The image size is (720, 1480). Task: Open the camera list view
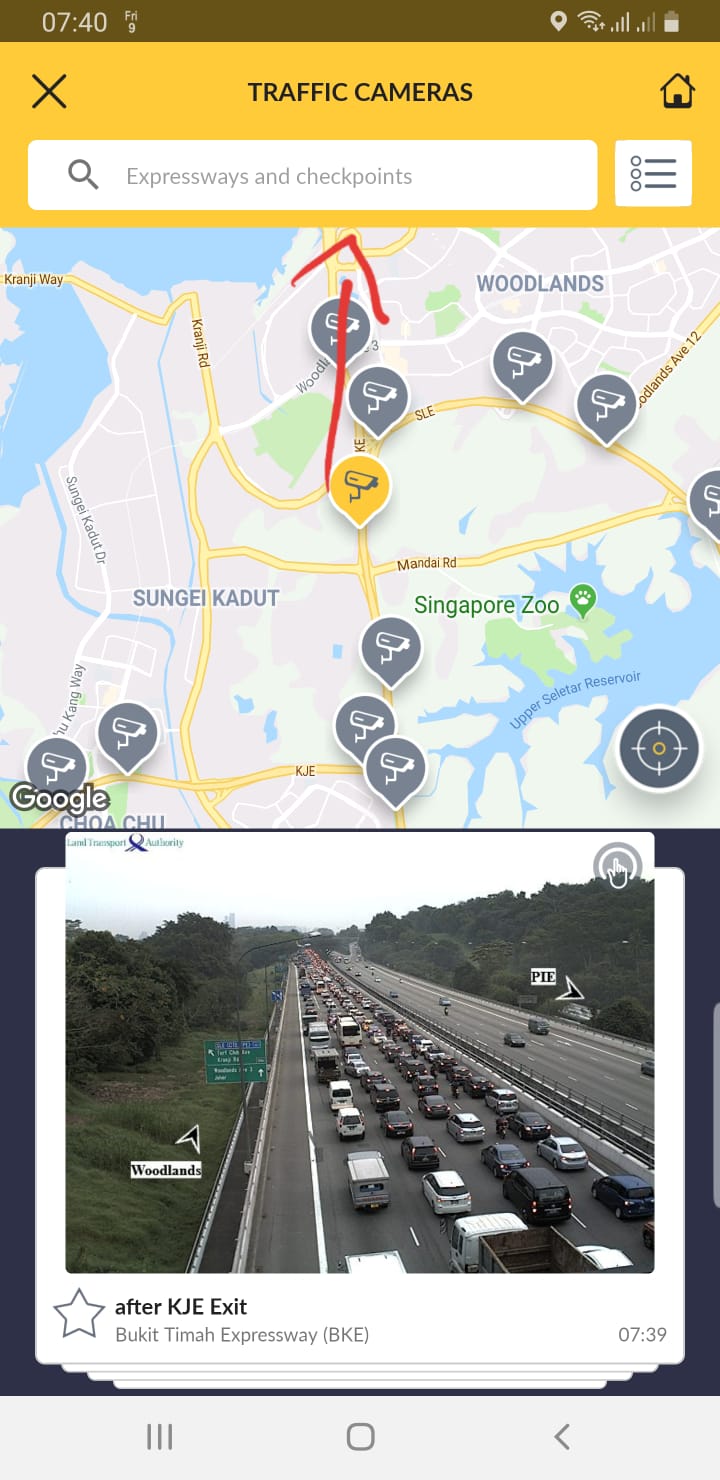pos(653,174)
